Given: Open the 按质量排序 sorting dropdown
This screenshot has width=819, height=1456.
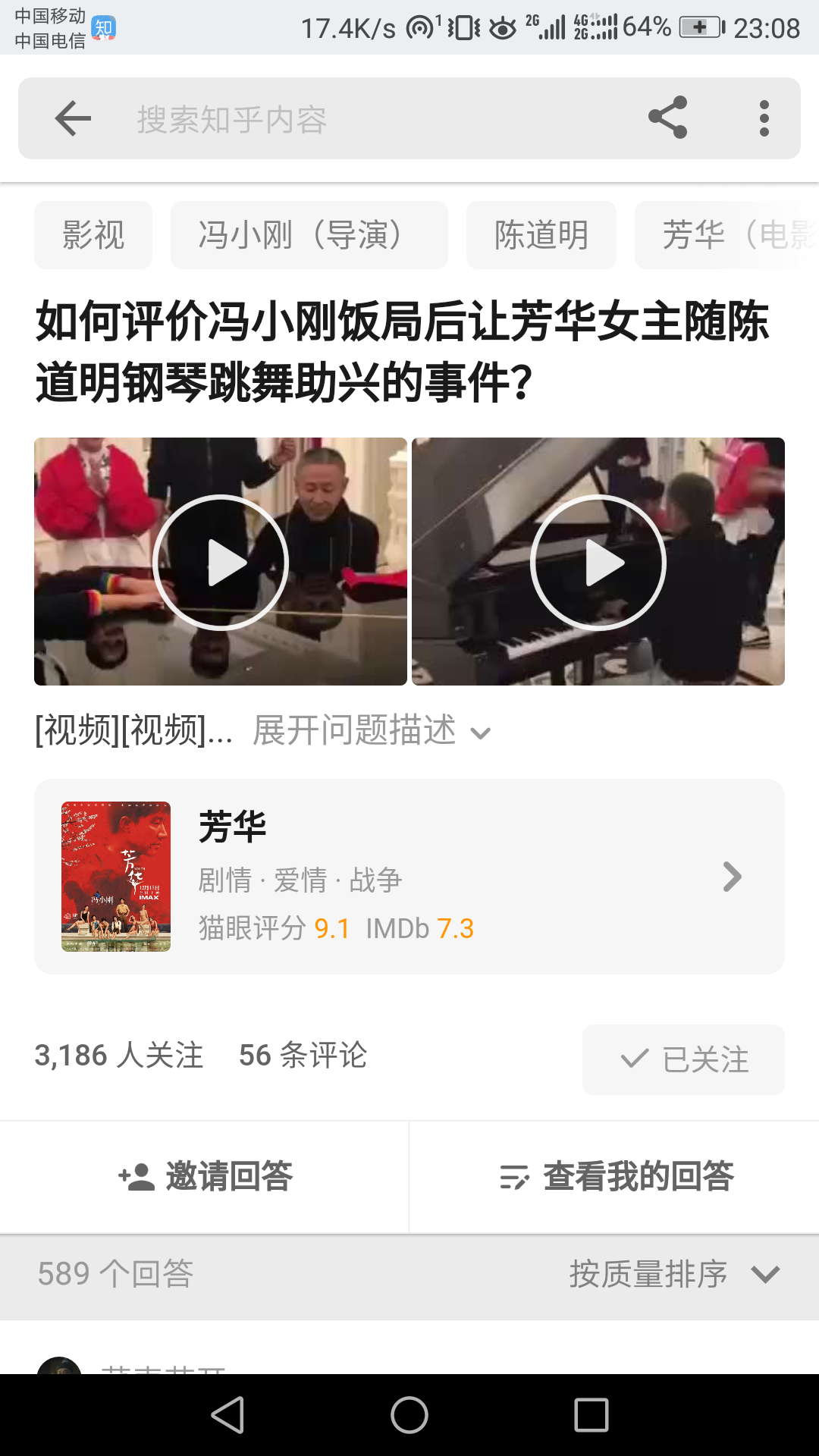Looking at the screenshot, I should pyautogui.click(x=673, y=1274).
